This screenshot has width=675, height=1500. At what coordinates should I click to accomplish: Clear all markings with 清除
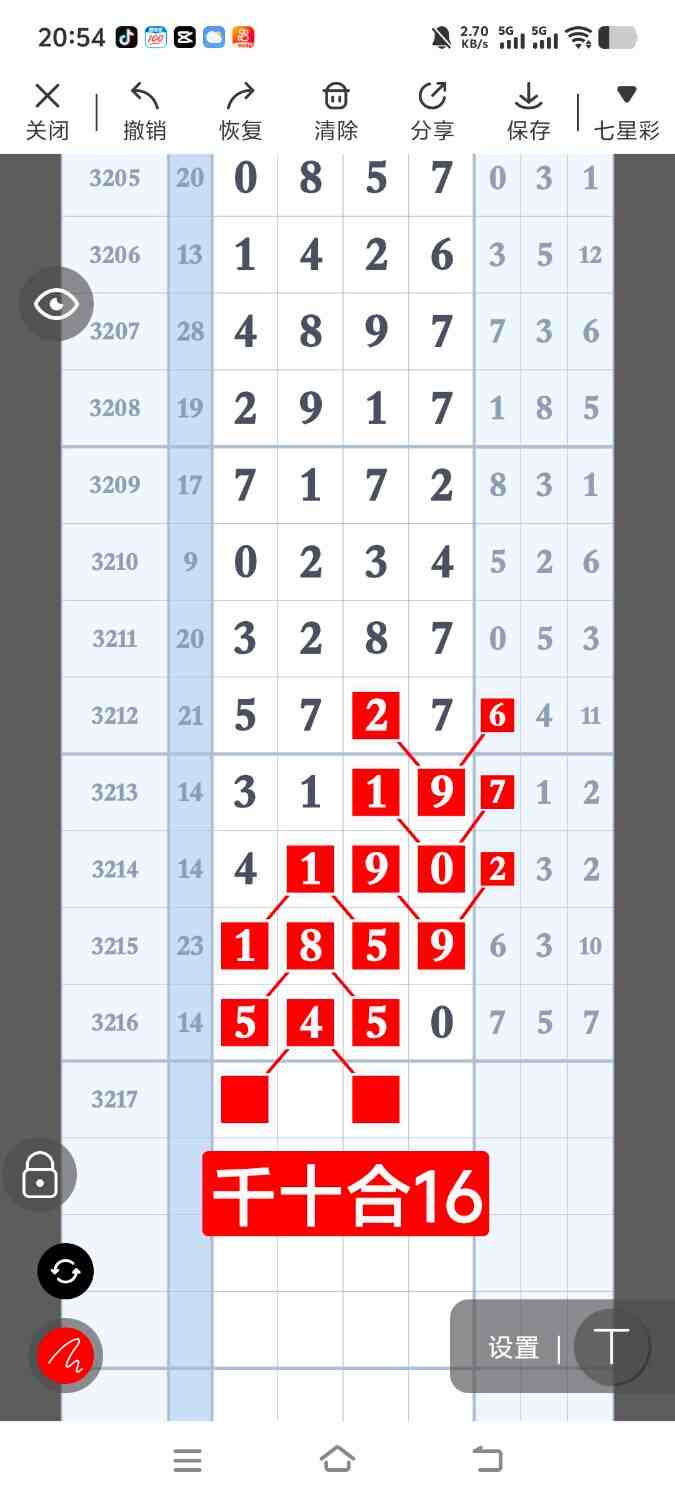click(x=336, y=111)
